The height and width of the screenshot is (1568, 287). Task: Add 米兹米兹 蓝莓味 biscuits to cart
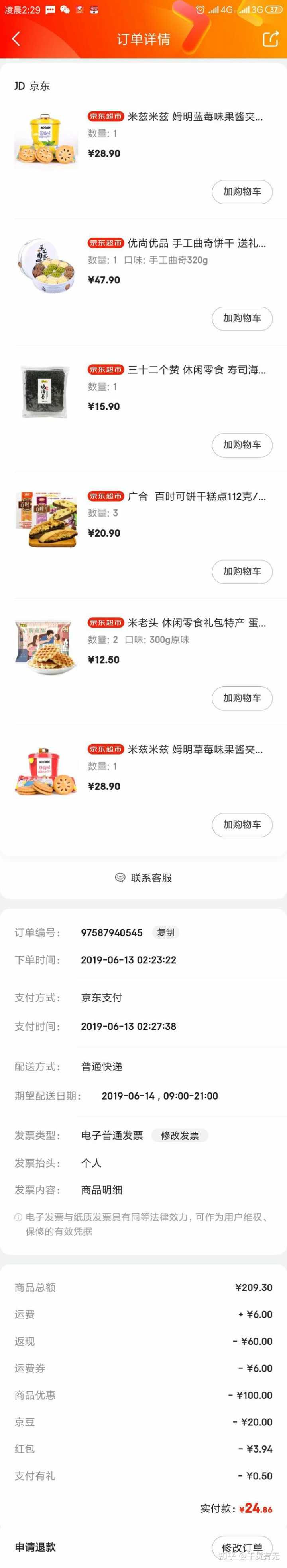tap(242, 192)
